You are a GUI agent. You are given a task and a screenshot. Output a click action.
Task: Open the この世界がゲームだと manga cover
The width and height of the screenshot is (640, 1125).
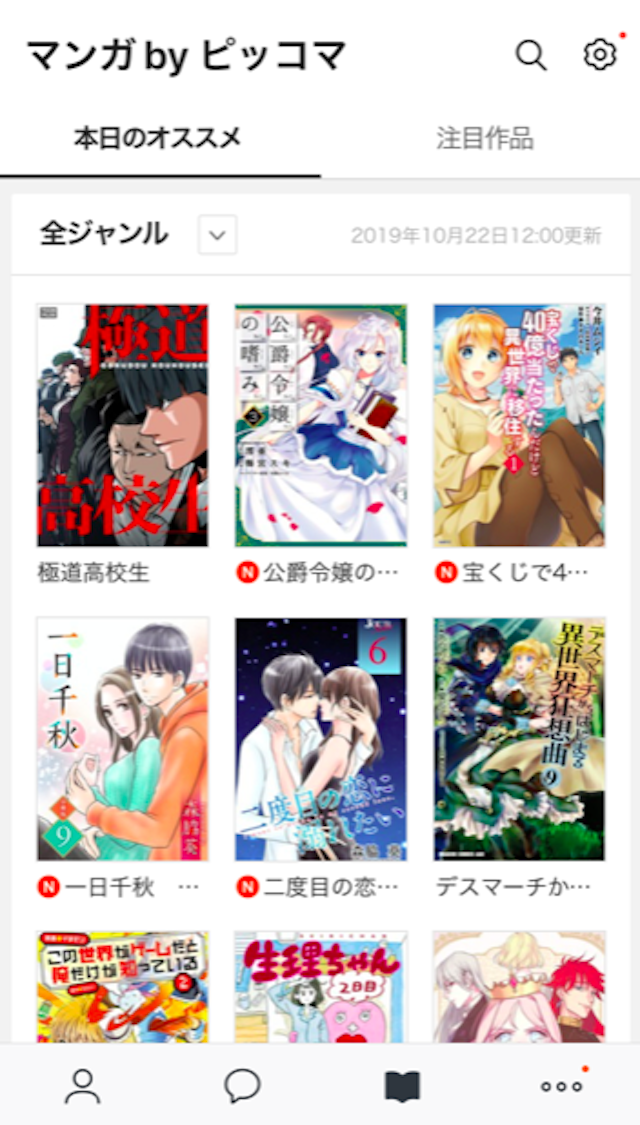pos(123,987)
